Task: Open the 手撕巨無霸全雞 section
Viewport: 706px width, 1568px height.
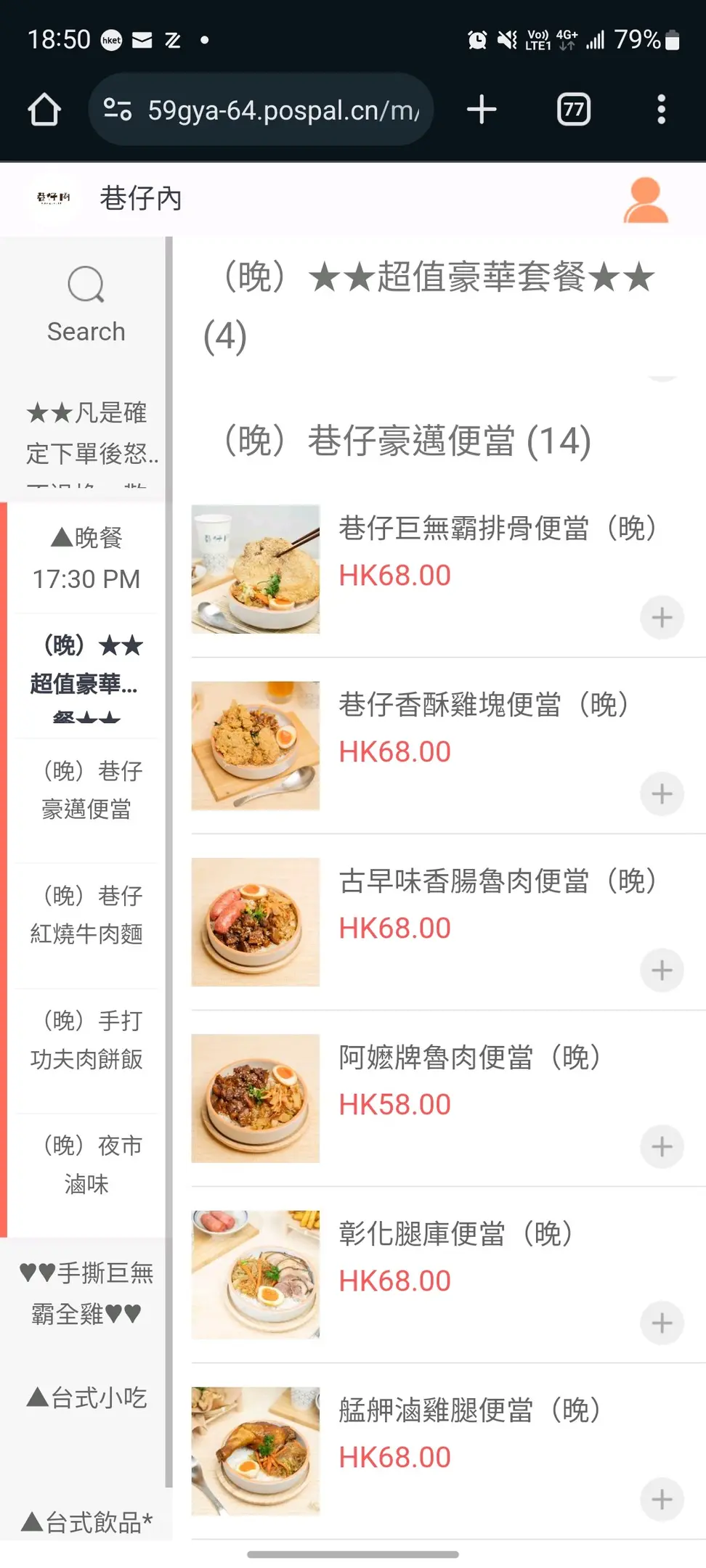Action: [86, 1292]
